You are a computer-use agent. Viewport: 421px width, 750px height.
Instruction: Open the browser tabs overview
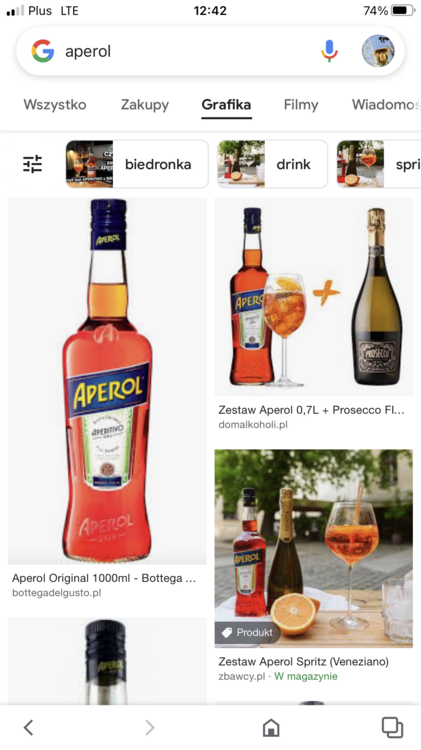(392, 728)
